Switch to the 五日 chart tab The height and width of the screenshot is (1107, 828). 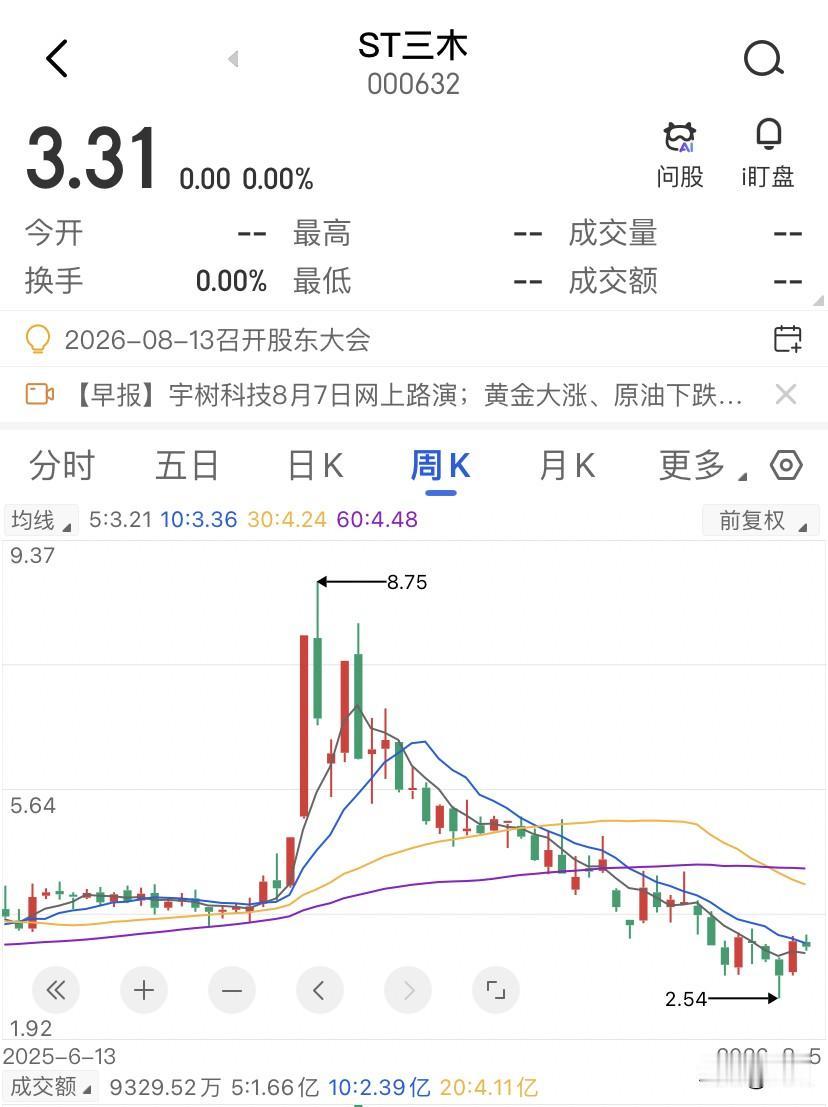pos(187,466)
